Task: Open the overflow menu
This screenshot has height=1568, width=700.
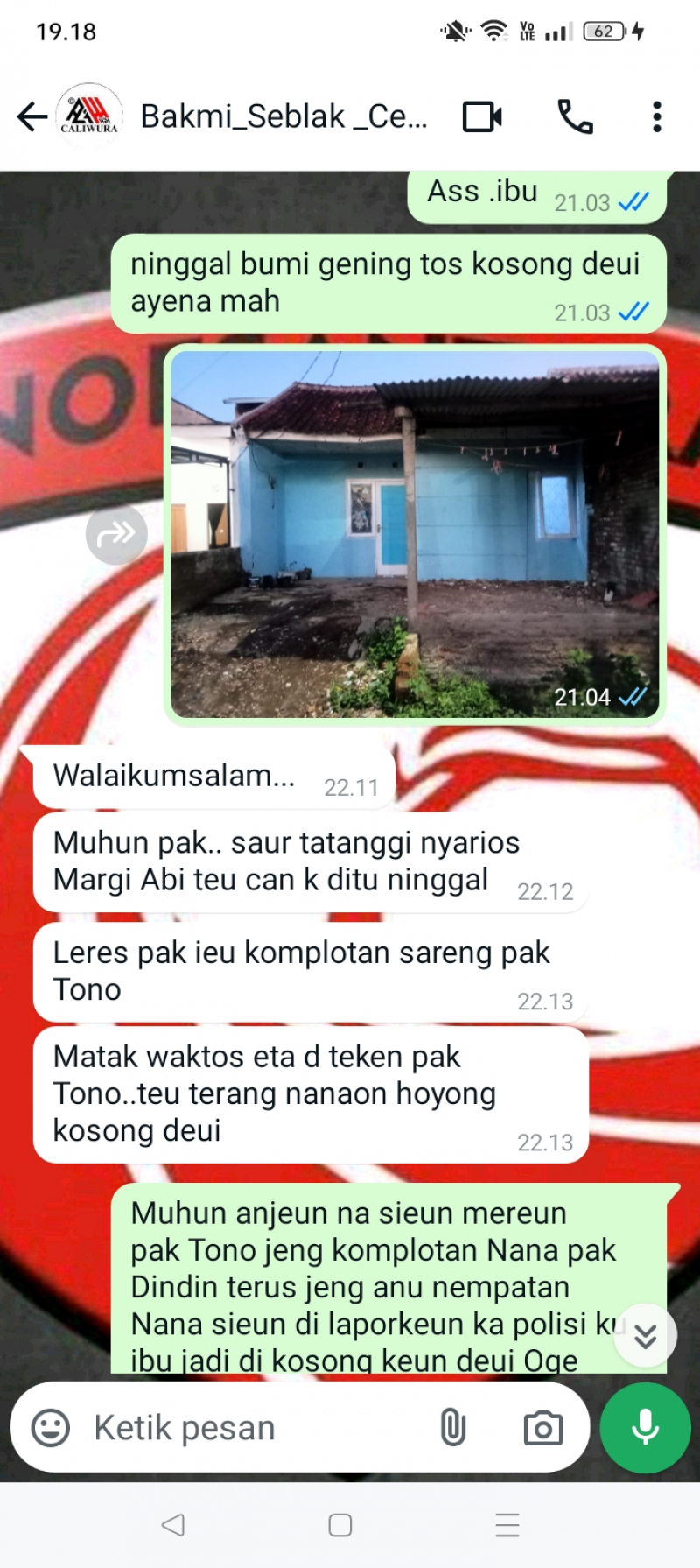Action: [656, 116]
